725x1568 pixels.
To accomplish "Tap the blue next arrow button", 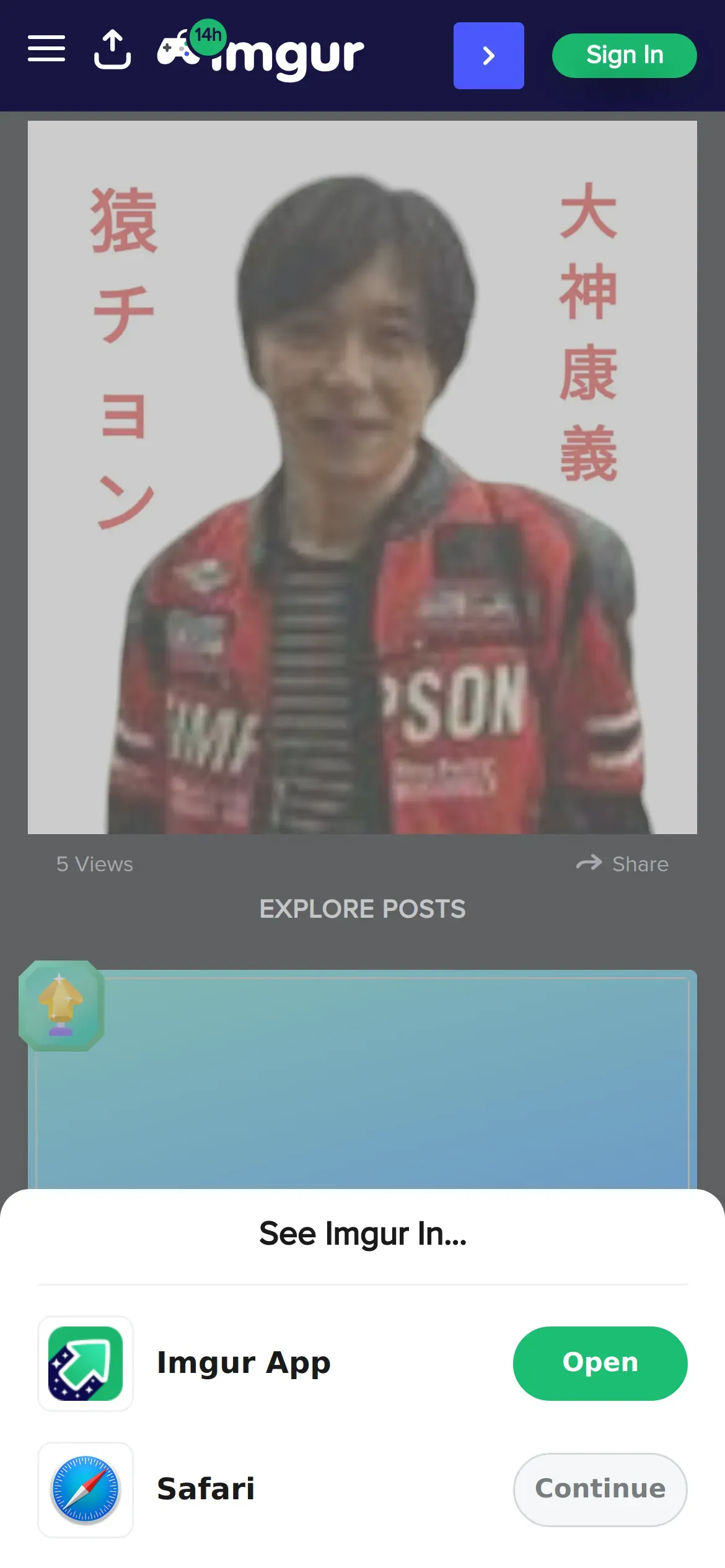I will (488, 56).
